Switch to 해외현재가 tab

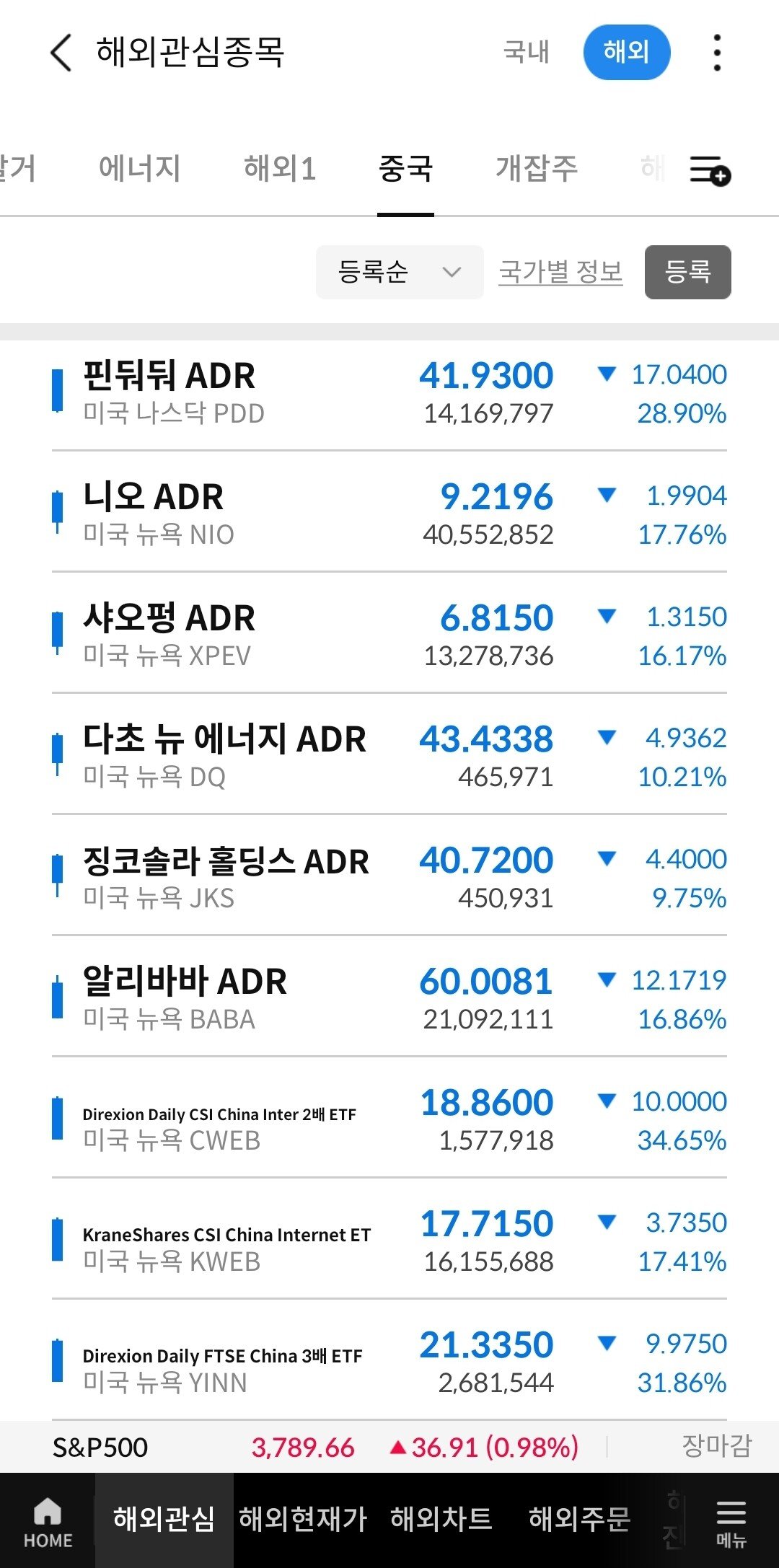point(303,1519)
